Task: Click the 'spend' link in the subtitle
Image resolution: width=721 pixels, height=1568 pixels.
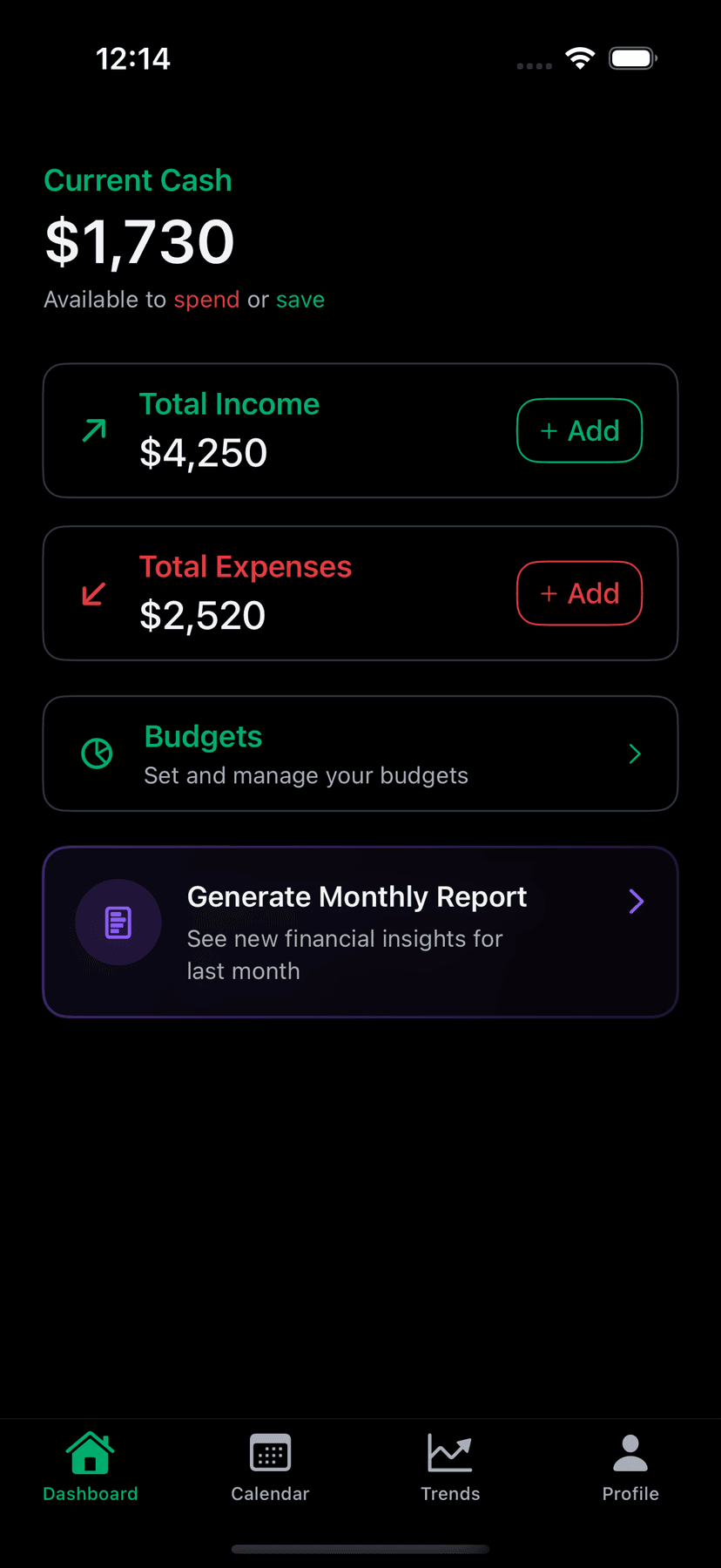Action: click(x=206, y=299)
